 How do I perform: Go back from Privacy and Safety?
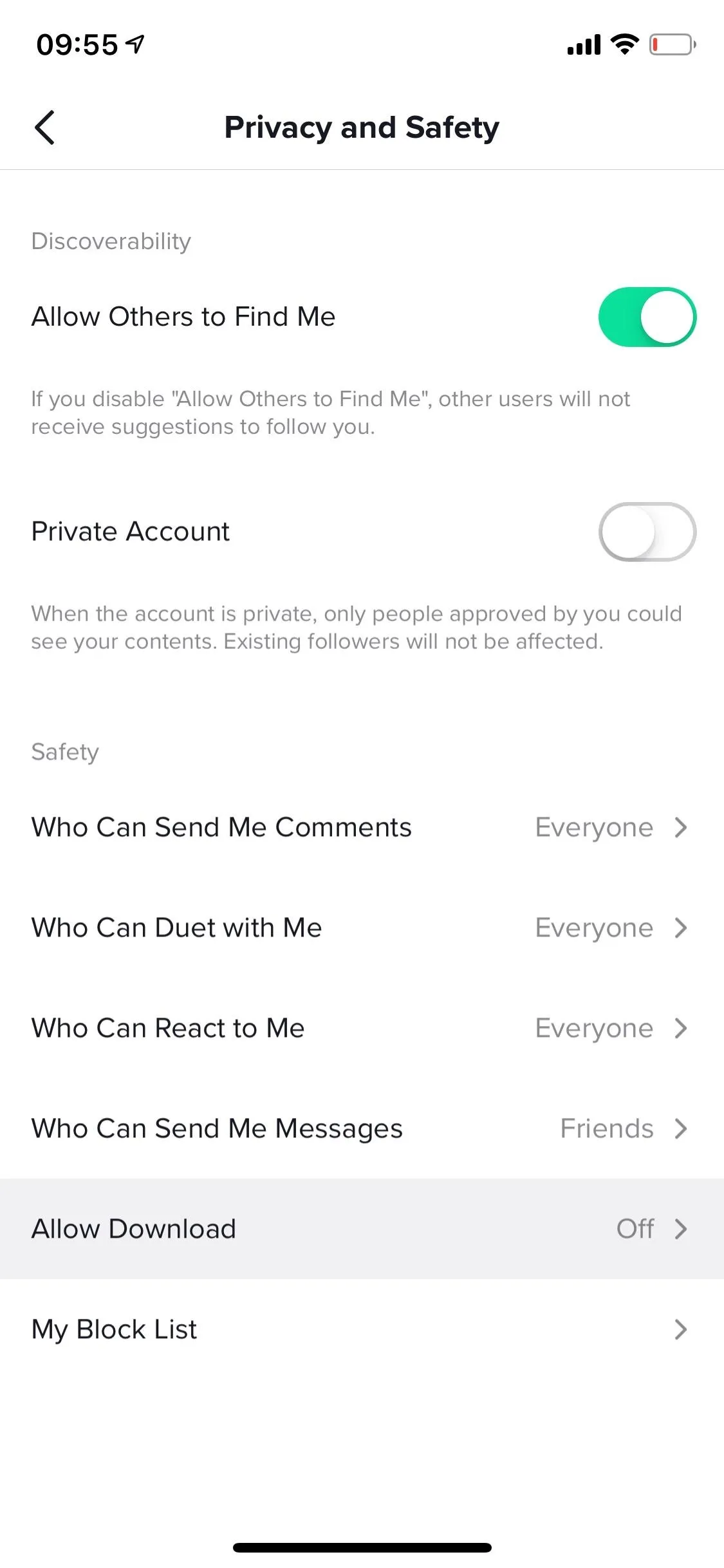[x=44, y=127]
